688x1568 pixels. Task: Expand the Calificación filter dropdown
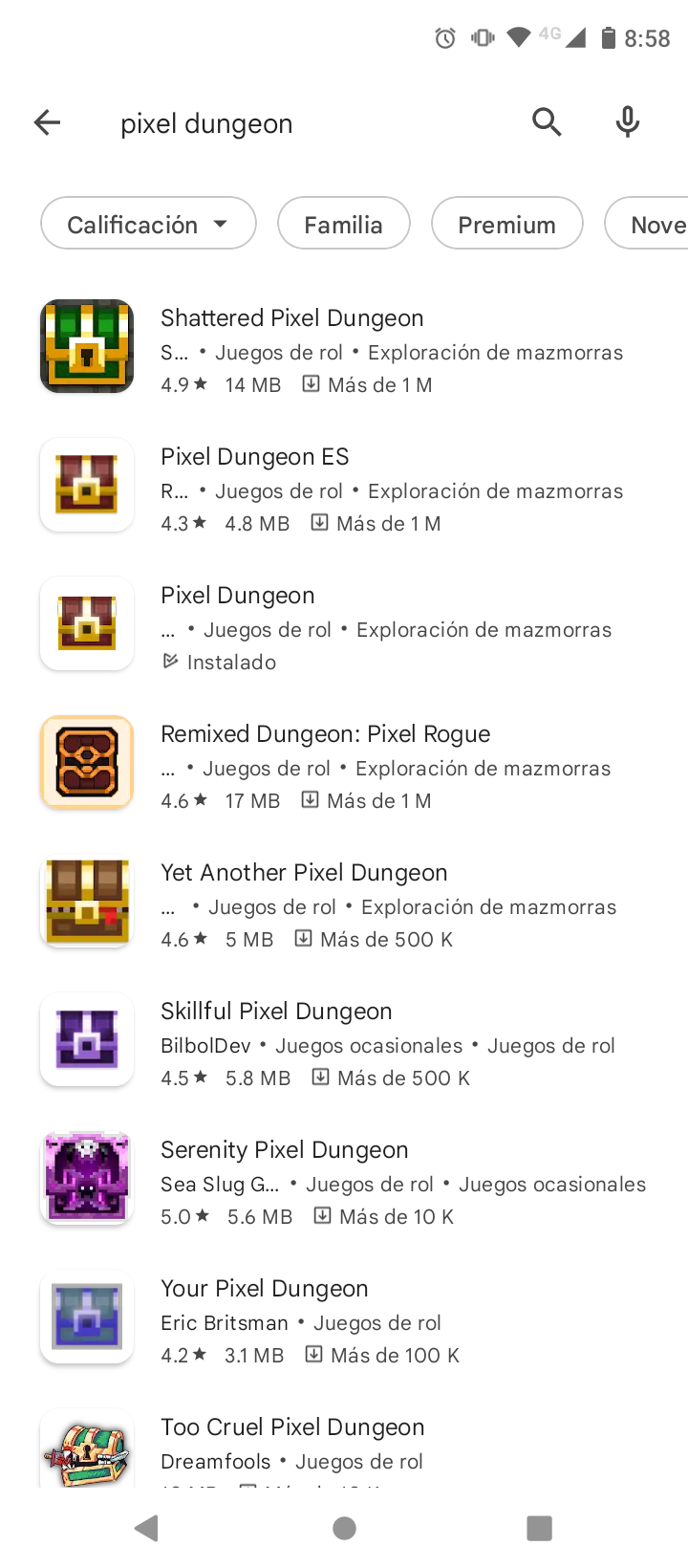(148, 224)
